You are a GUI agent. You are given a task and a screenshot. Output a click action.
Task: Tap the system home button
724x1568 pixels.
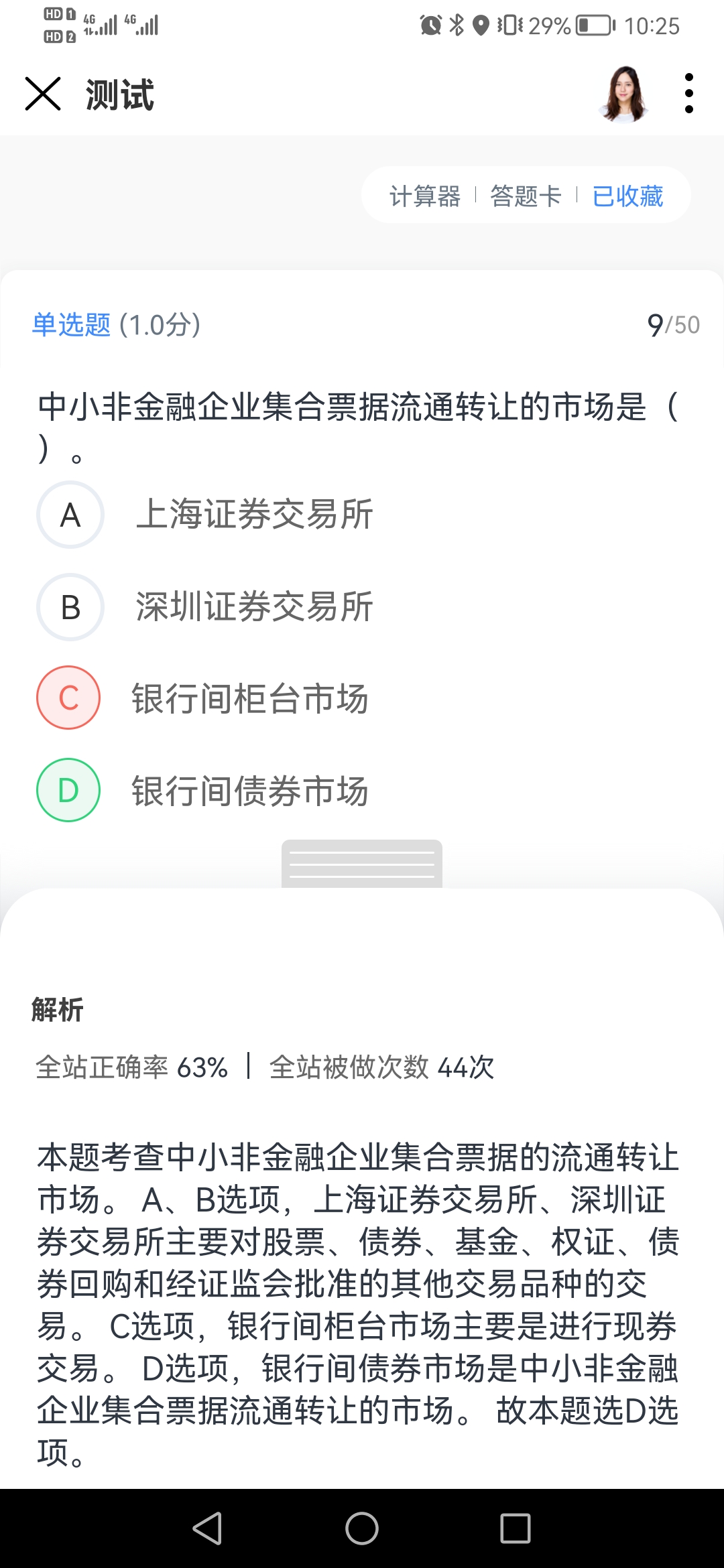tap(362, 1528)
